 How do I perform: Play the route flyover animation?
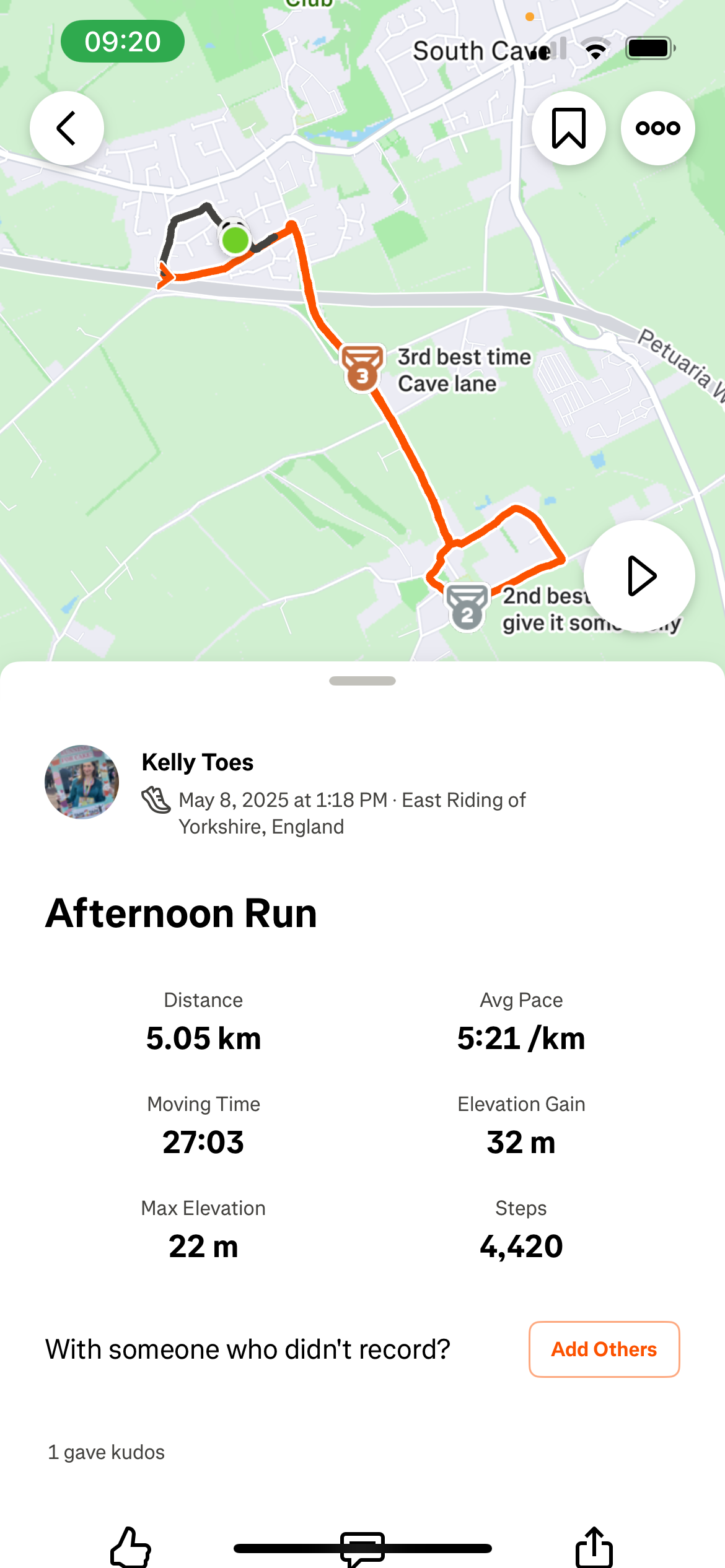click(x=639, y=575)
